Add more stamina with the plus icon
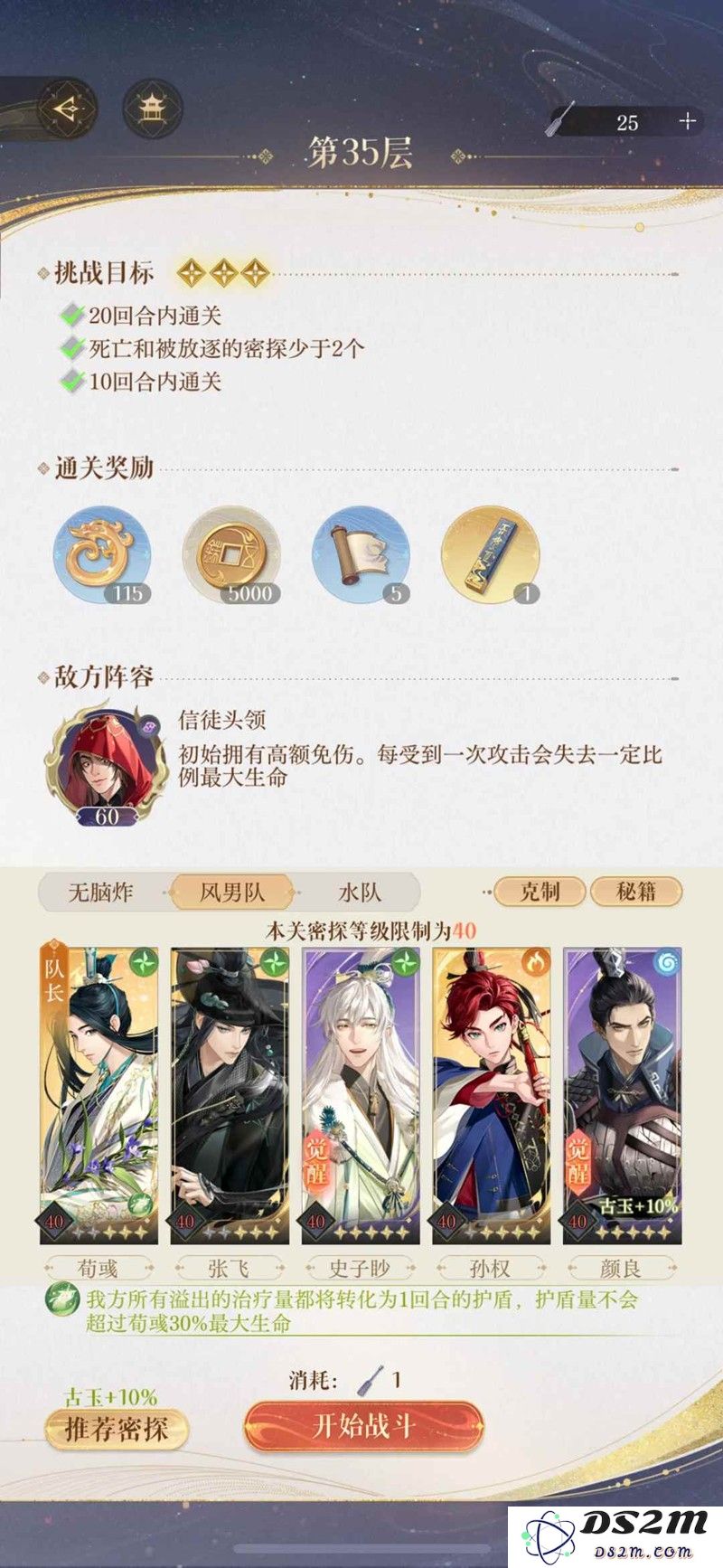 [x=688, y=121]
